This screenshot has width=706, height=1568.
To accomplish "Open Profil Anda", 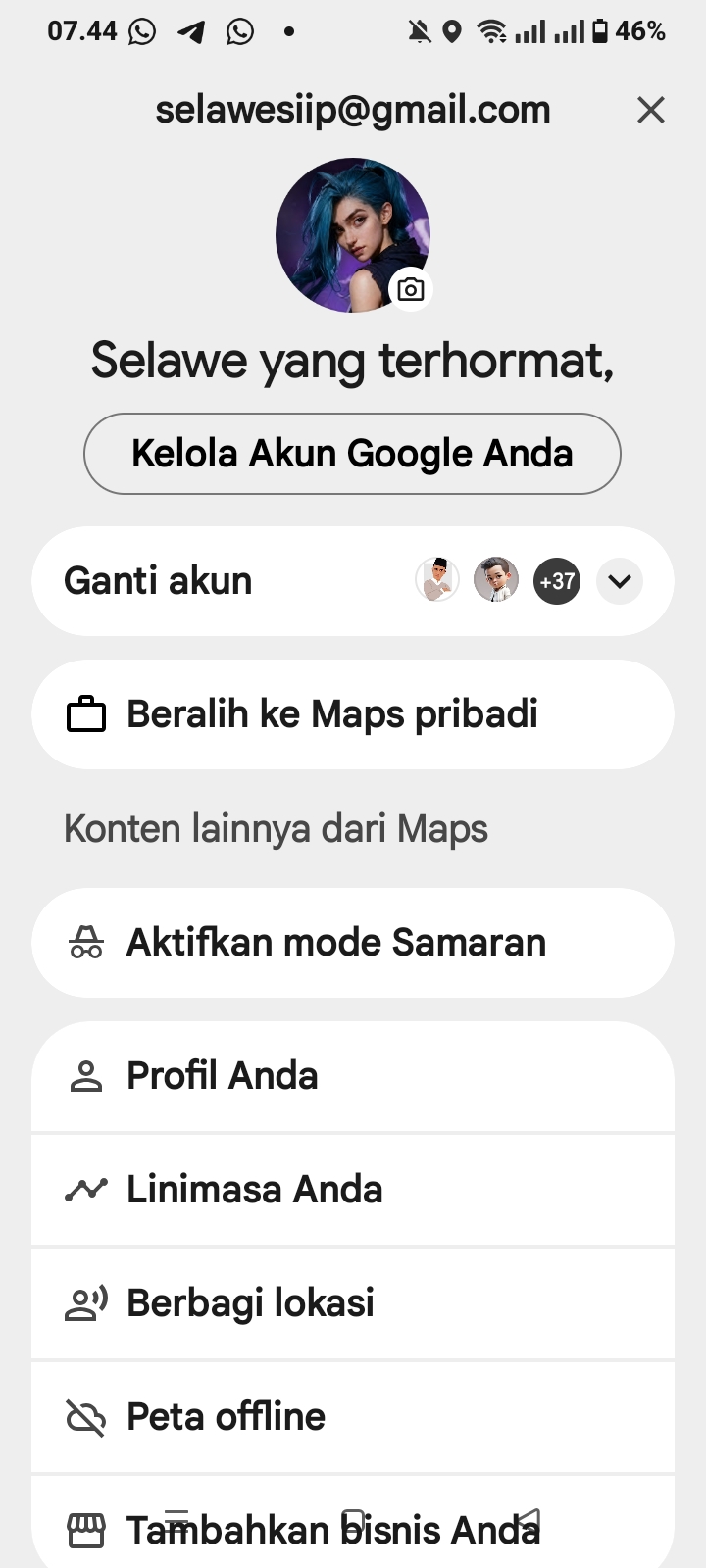I will point(352,1076).
